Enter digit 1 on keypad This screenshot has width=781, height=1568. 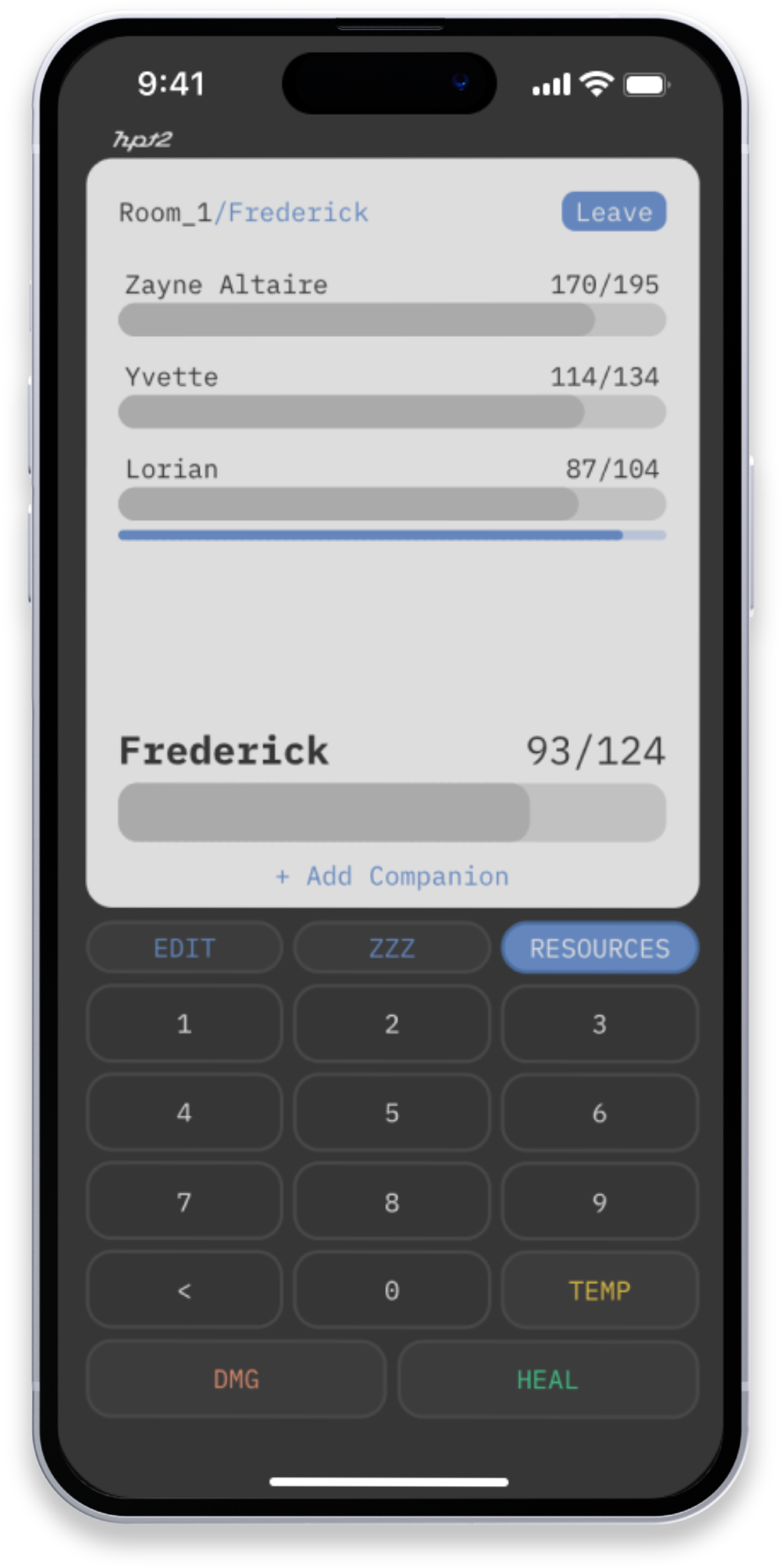pyautogui.click(x=185, y=1024)
